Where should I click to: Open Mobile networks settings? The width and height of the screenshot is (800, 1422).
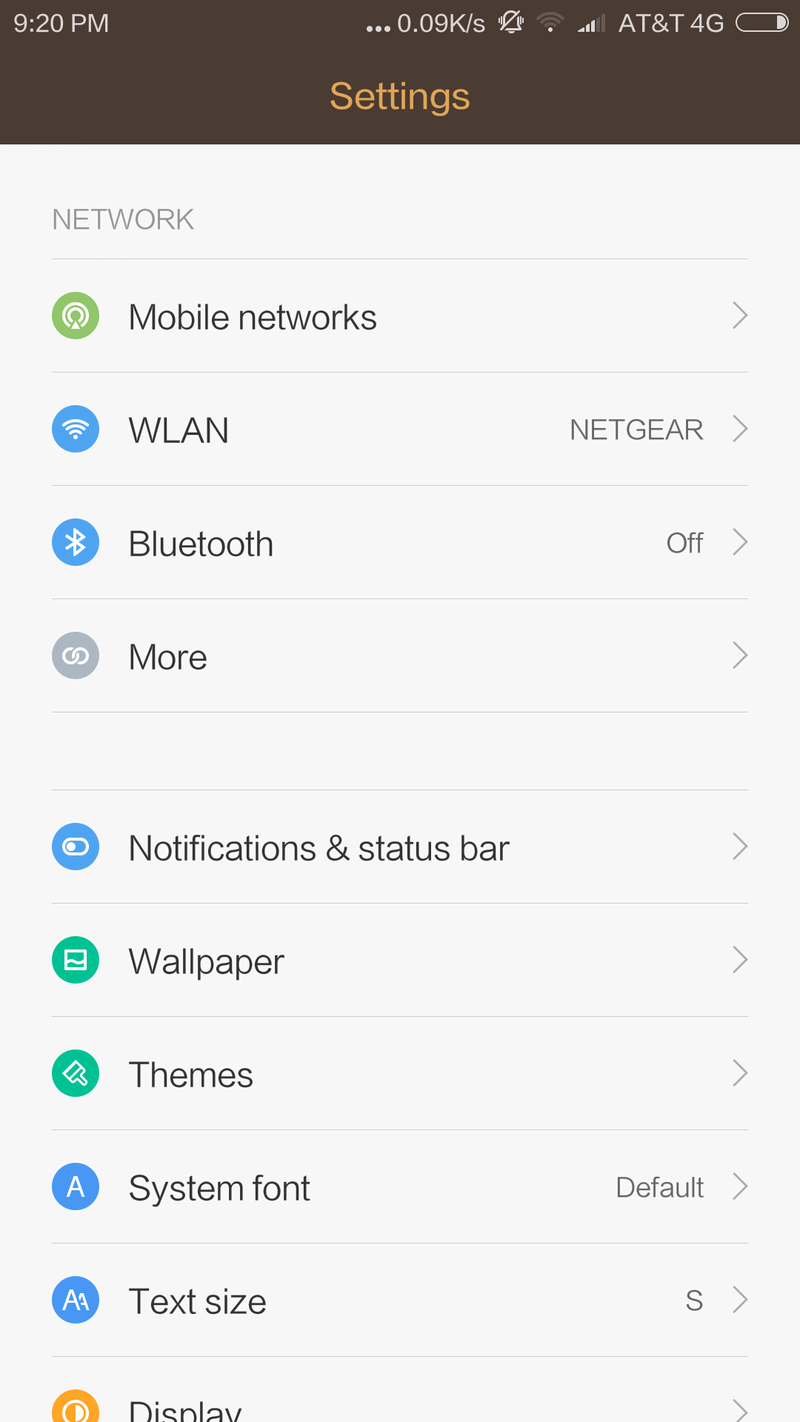pos(400,316)
